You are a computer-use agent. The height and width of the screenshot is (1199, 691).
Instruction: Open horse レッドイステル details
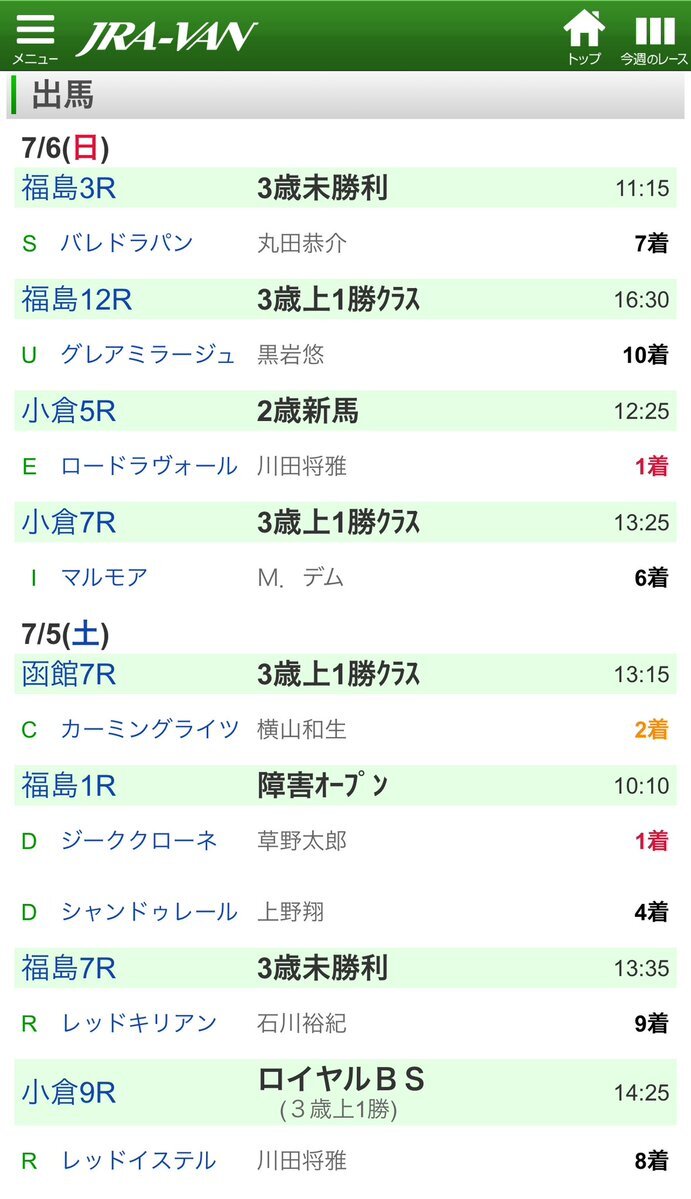coord(139,1161)
